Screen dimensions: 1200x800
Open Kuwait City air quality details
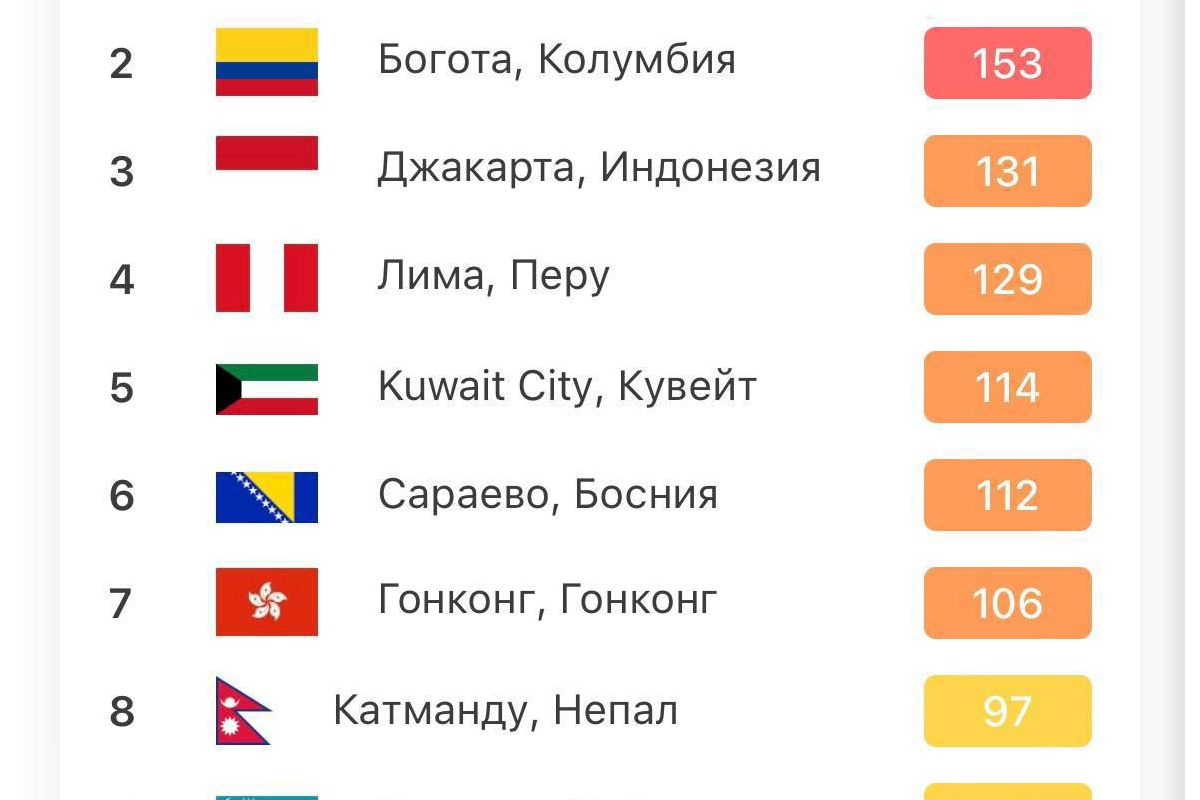pyautogui.click(x=567, y=386)
